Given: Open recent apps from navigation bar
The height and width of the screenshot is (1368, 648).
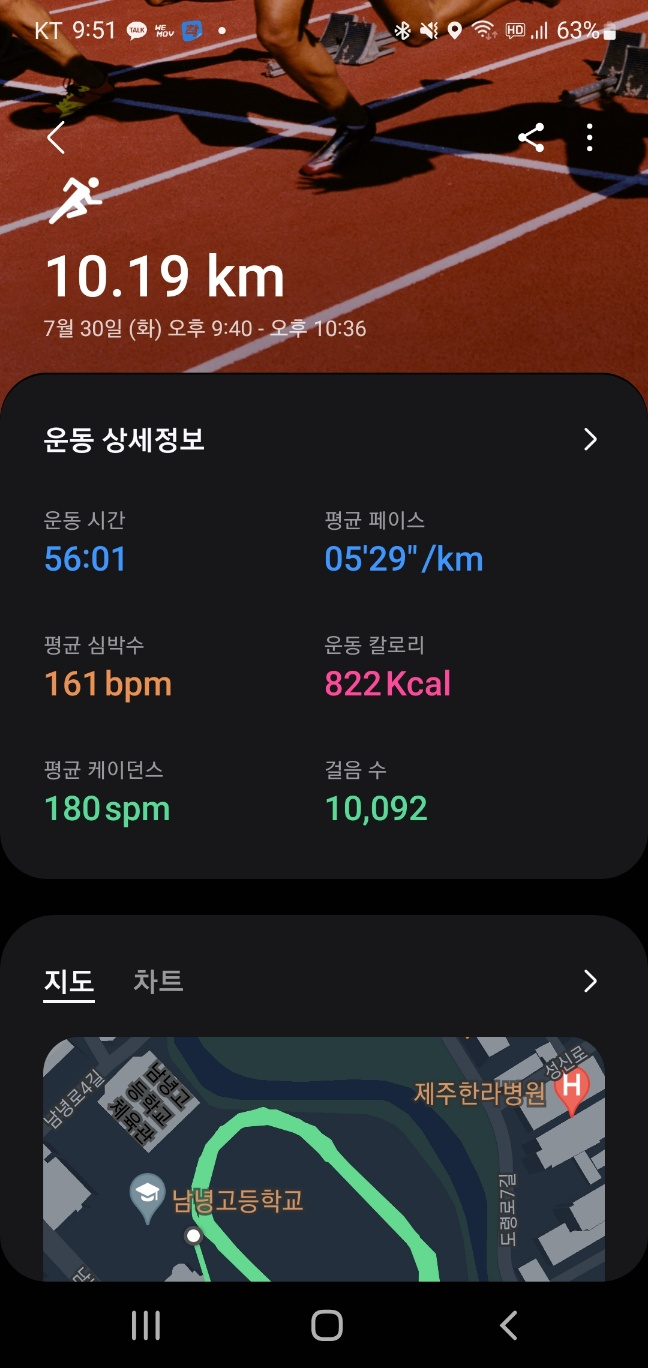Looking at the screenshot, I should 146,1326.
